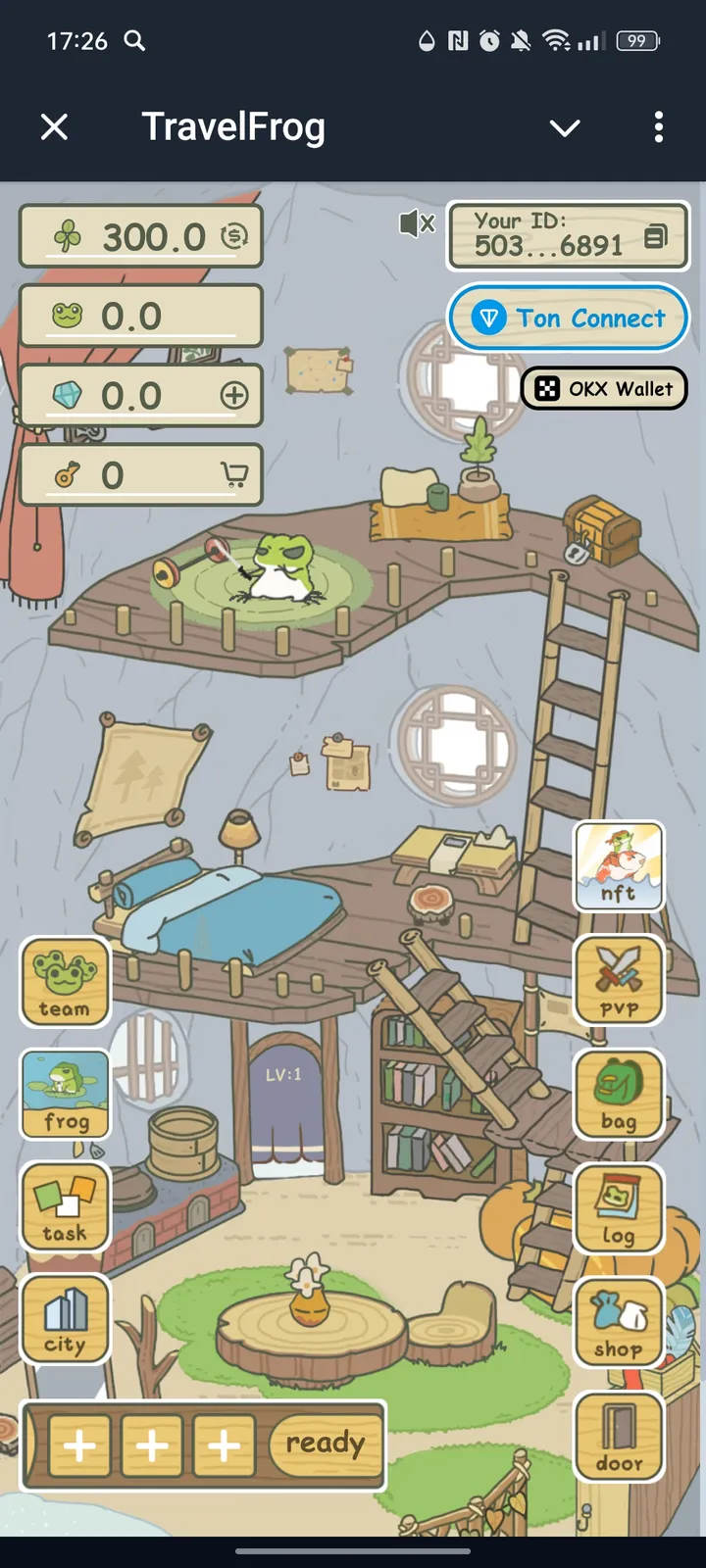Open the key shop cart
The height and width of the screenshot is (1568, 706).
point(231,473)
